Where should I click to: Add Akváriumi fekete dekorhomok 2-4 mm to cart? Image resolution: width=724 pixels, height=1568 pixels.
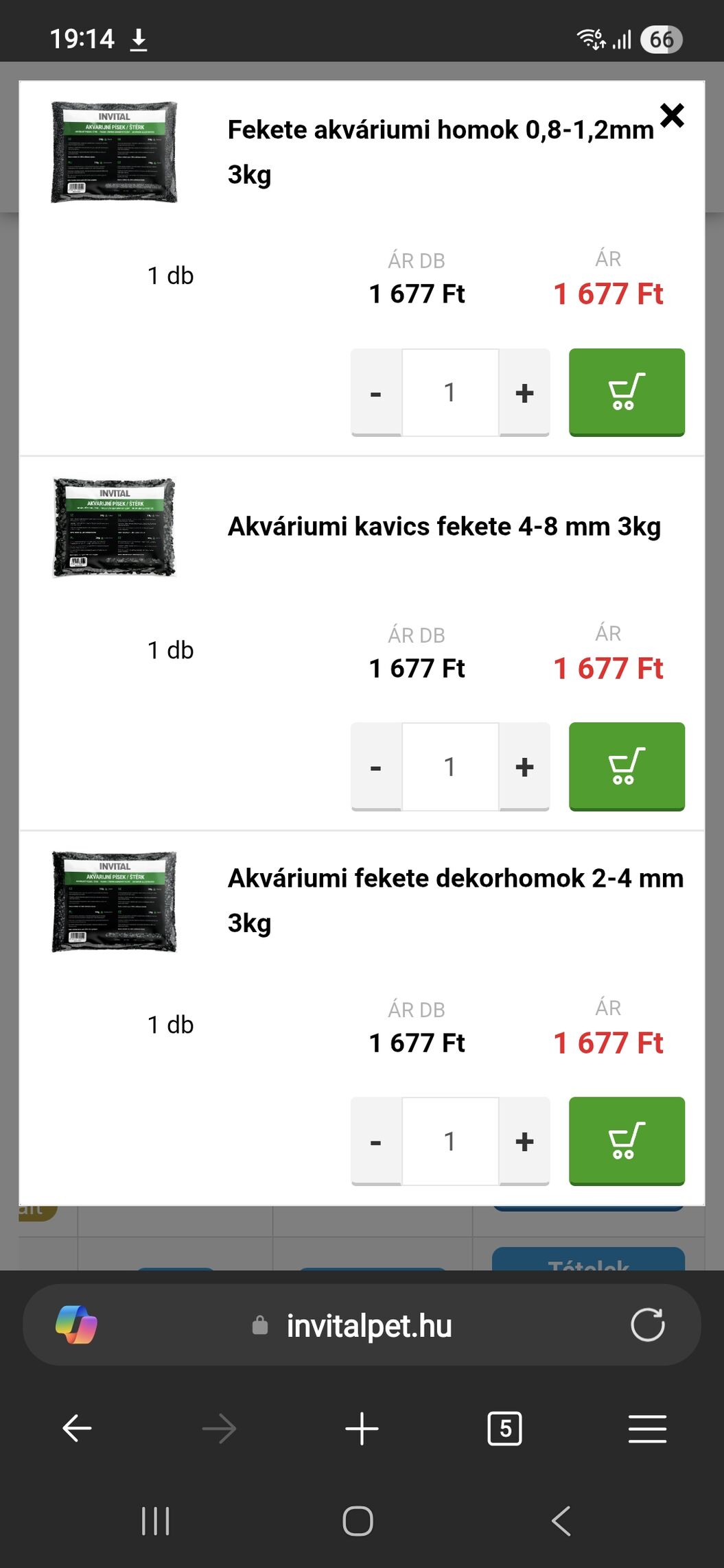pos(627,1141)
